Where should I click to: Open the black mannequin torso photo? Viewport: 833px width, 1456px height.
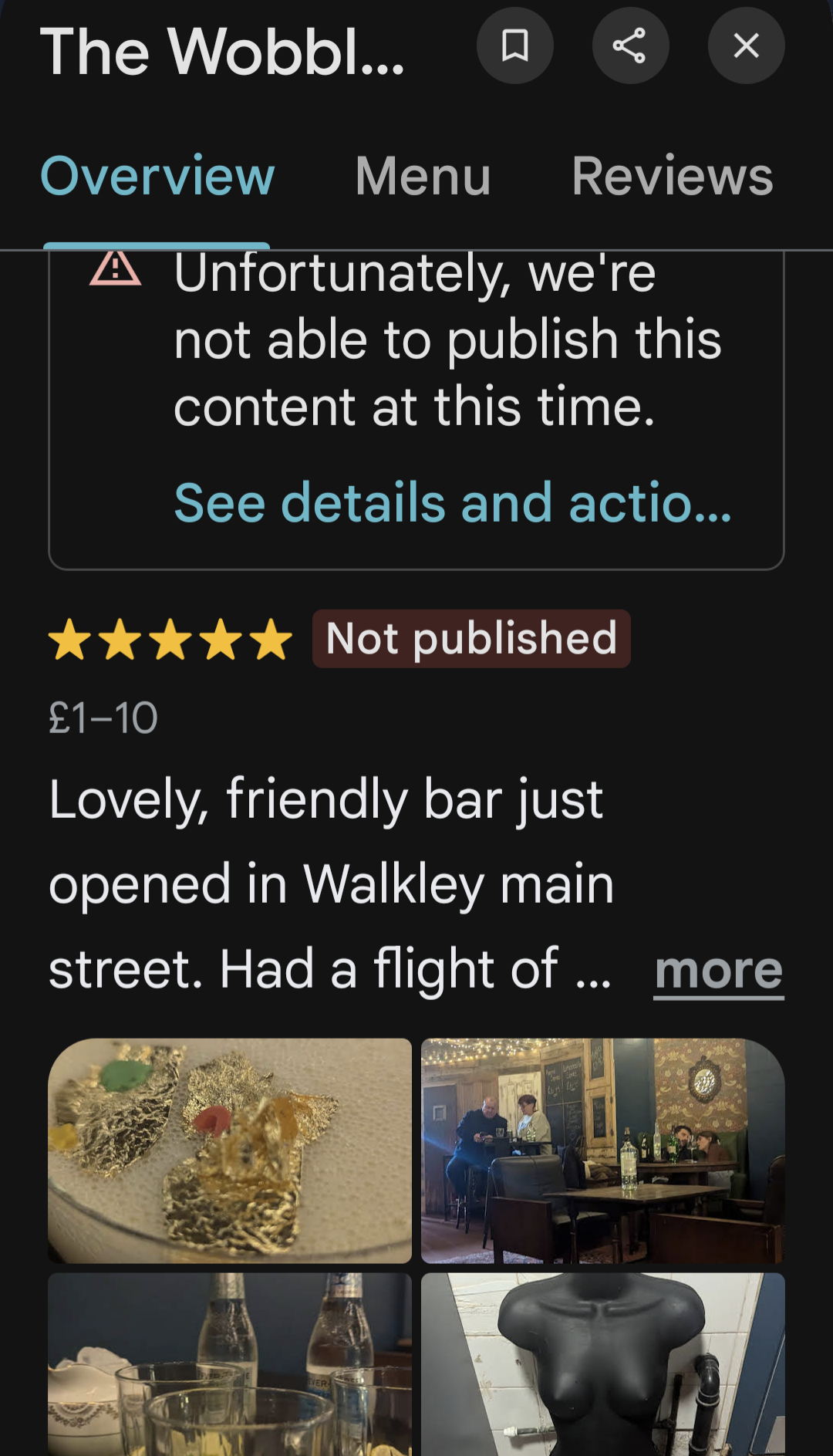pos(602,1364)
